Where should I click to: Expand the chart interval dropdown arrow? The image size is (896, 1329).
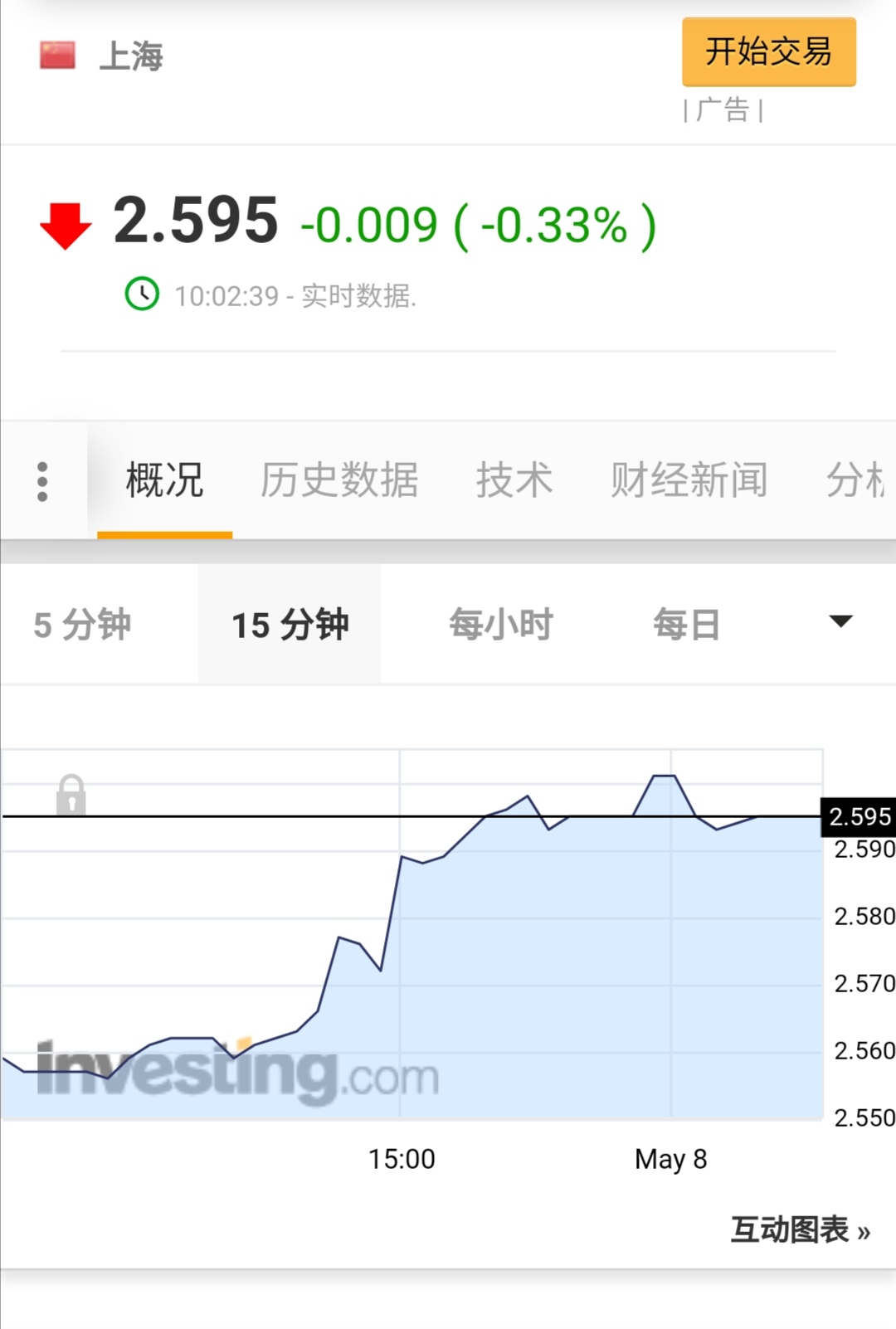(x=840, y=621)
